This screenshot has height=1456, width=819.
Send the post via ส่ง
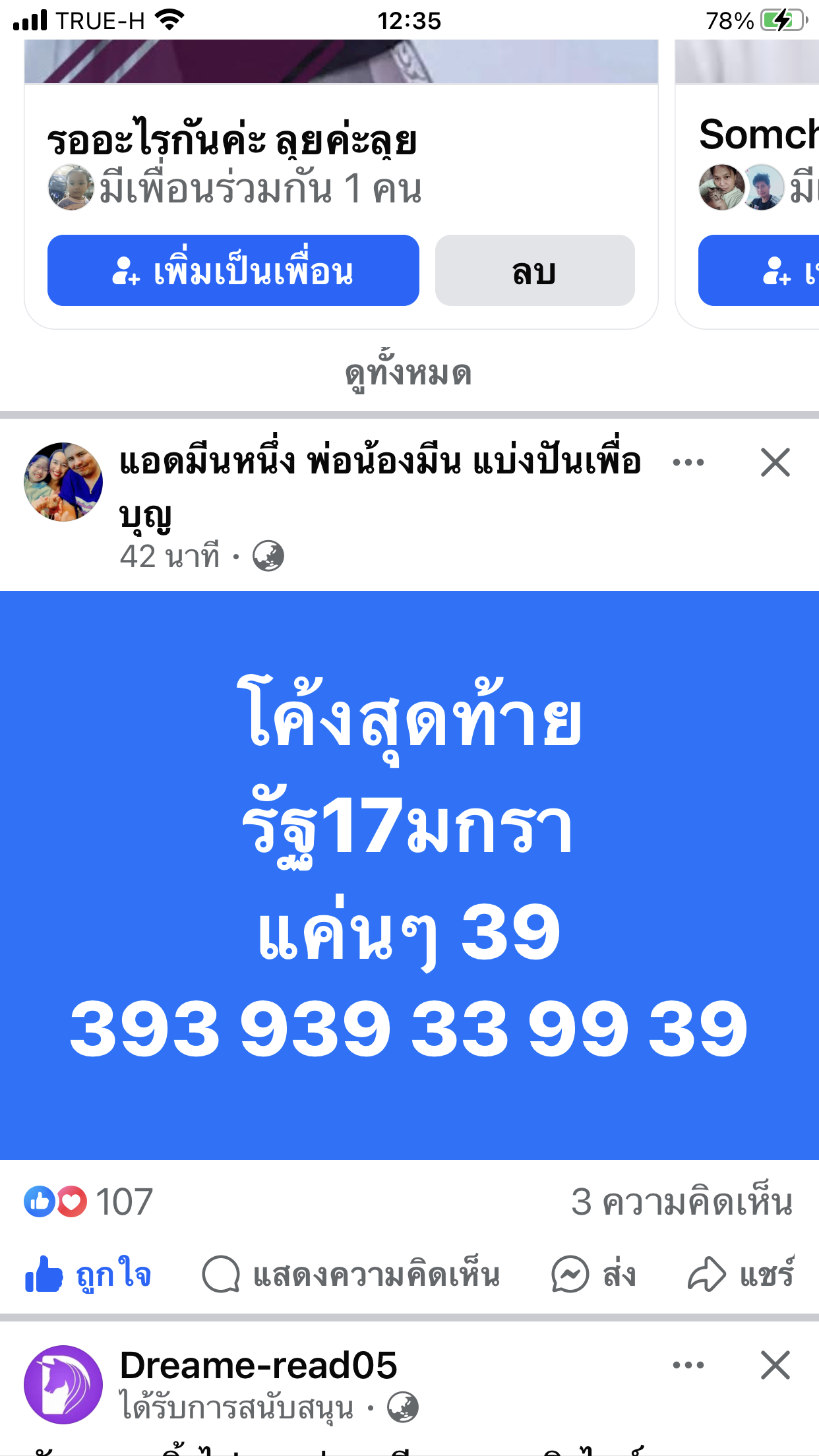pyautogui.click(x=593, y=1274)
